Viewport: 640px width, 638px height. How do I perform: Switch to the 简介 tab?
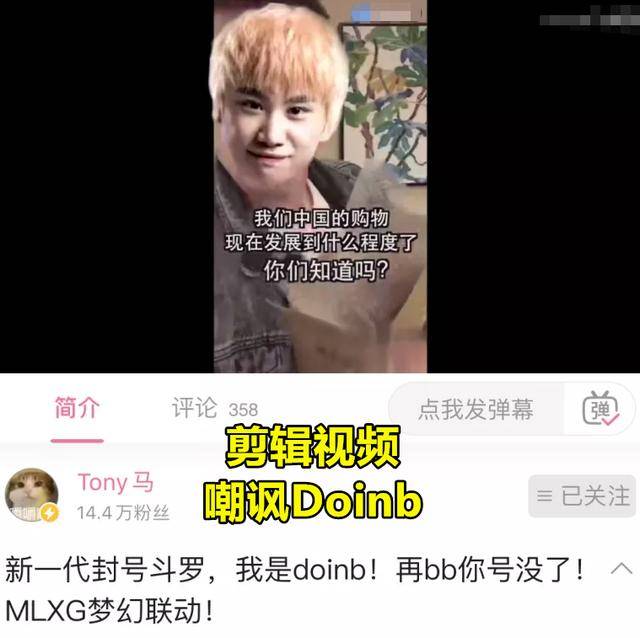[77, 408]
